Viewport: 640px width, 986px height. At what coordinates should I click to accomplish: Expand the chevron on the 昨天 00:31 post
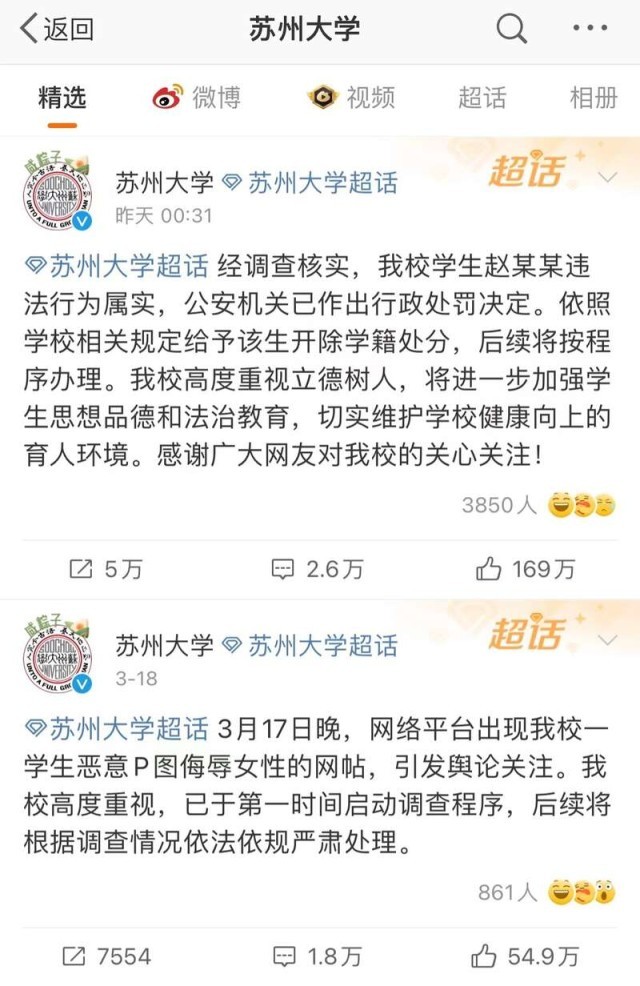pos(607,179)
